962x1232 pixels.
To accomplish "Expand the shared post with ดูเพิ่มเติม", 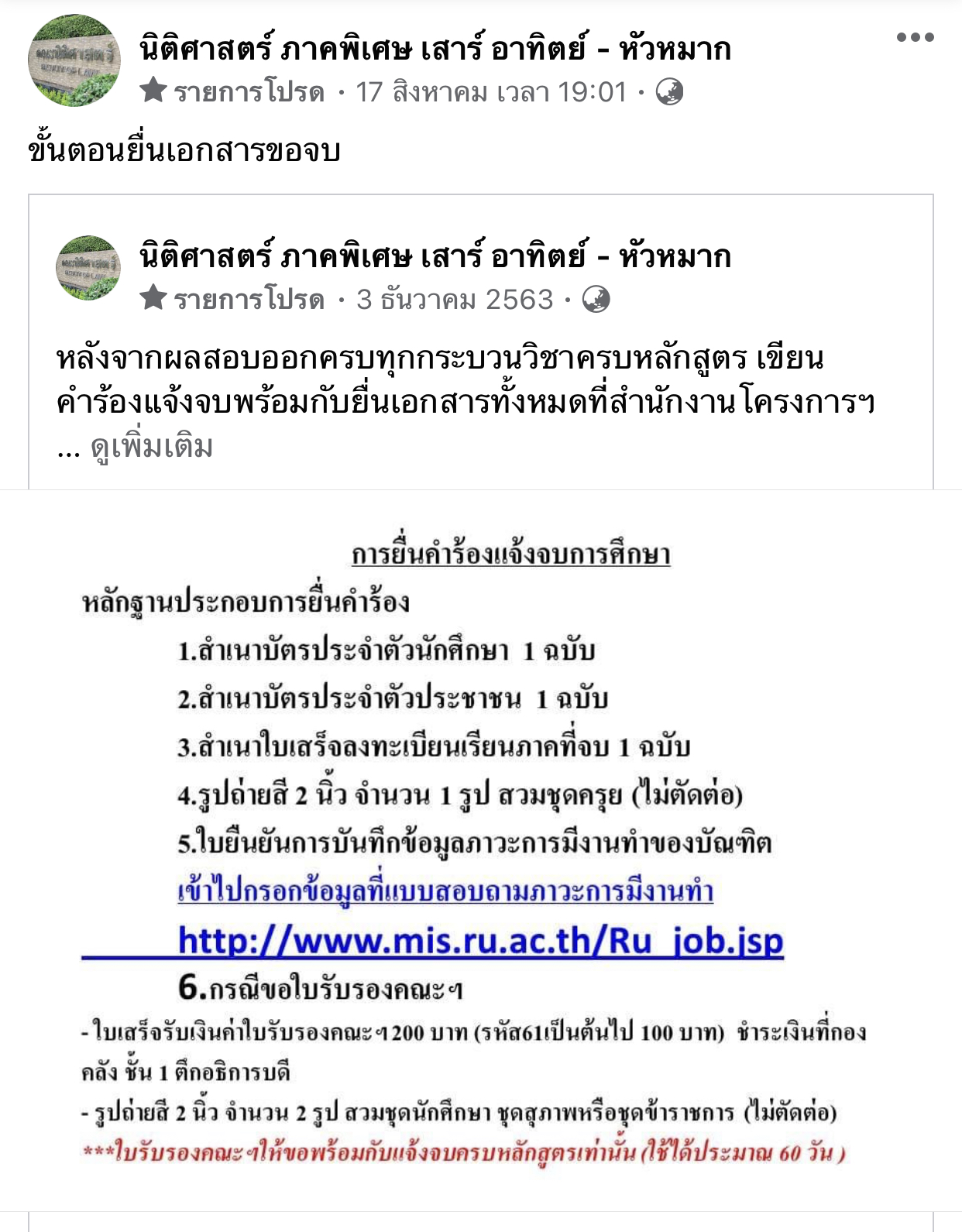I will tap(152, 447).
